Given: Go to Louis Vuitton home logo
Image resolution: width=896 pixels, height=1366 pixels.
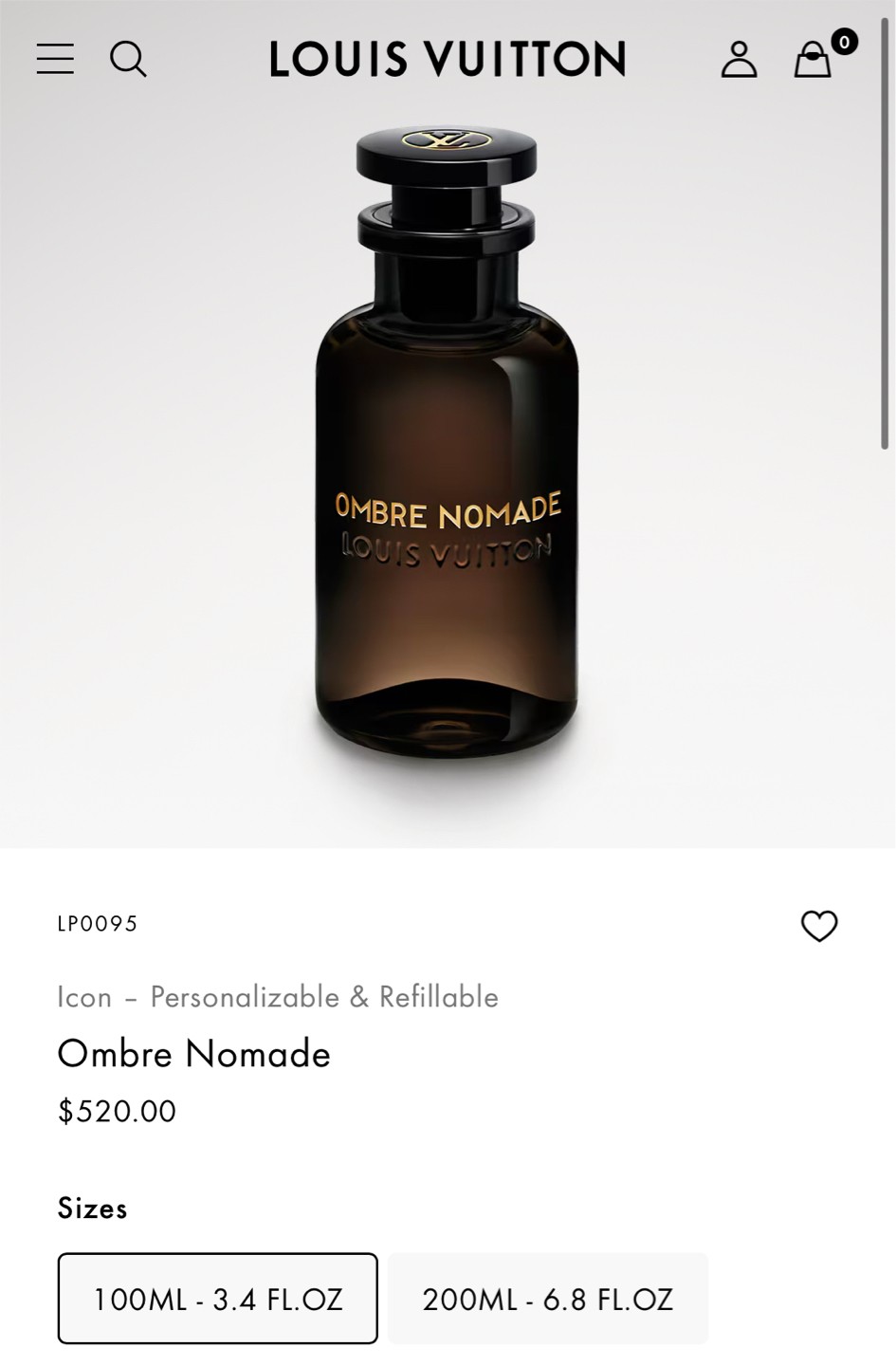Looking at the screenshot, I should [x=448, y=59].
